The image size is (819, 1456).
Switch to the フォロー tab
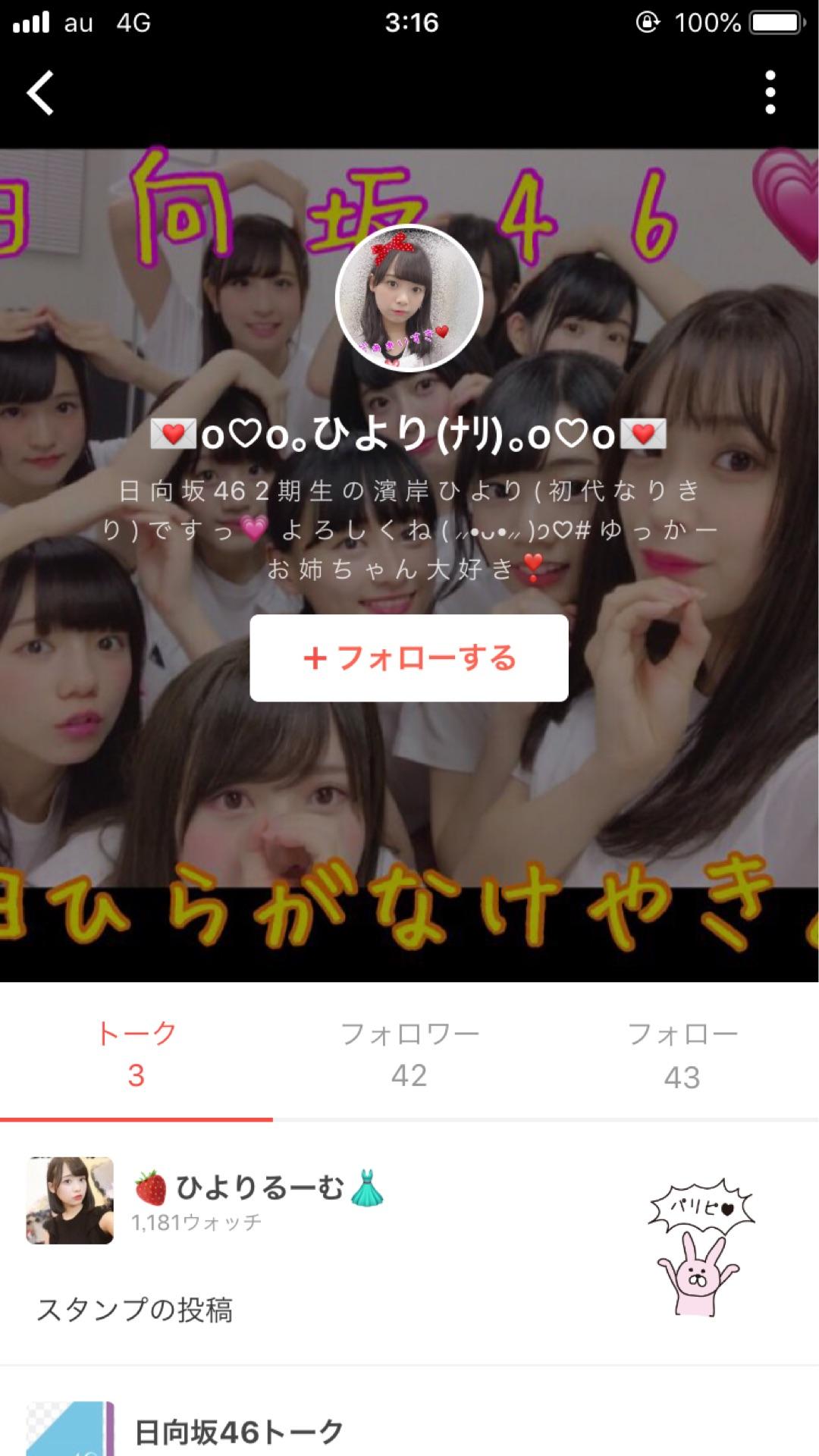(x=682, y=1054)
